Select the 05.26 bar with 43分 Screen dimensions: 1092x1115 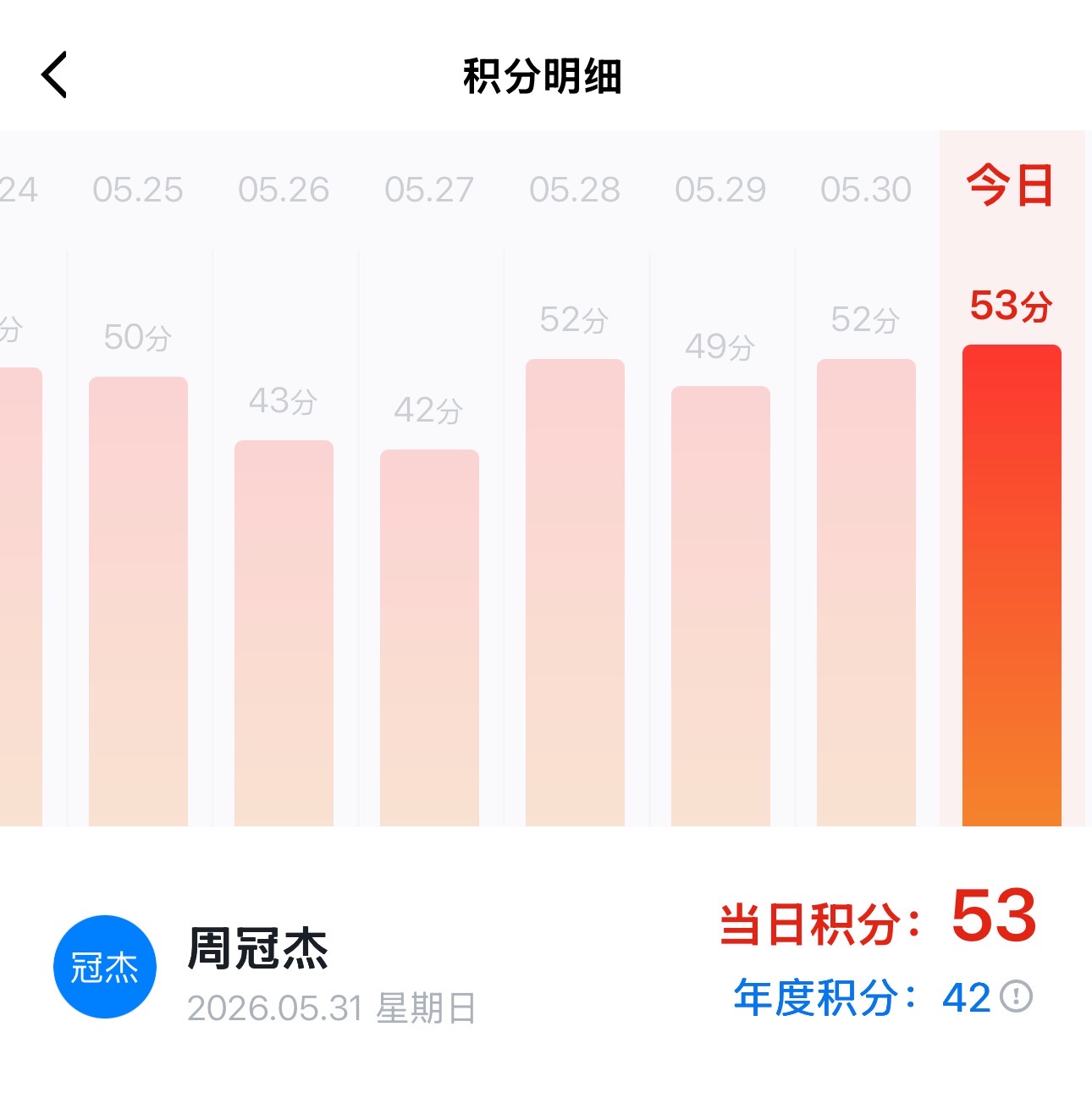coord(284,633)
